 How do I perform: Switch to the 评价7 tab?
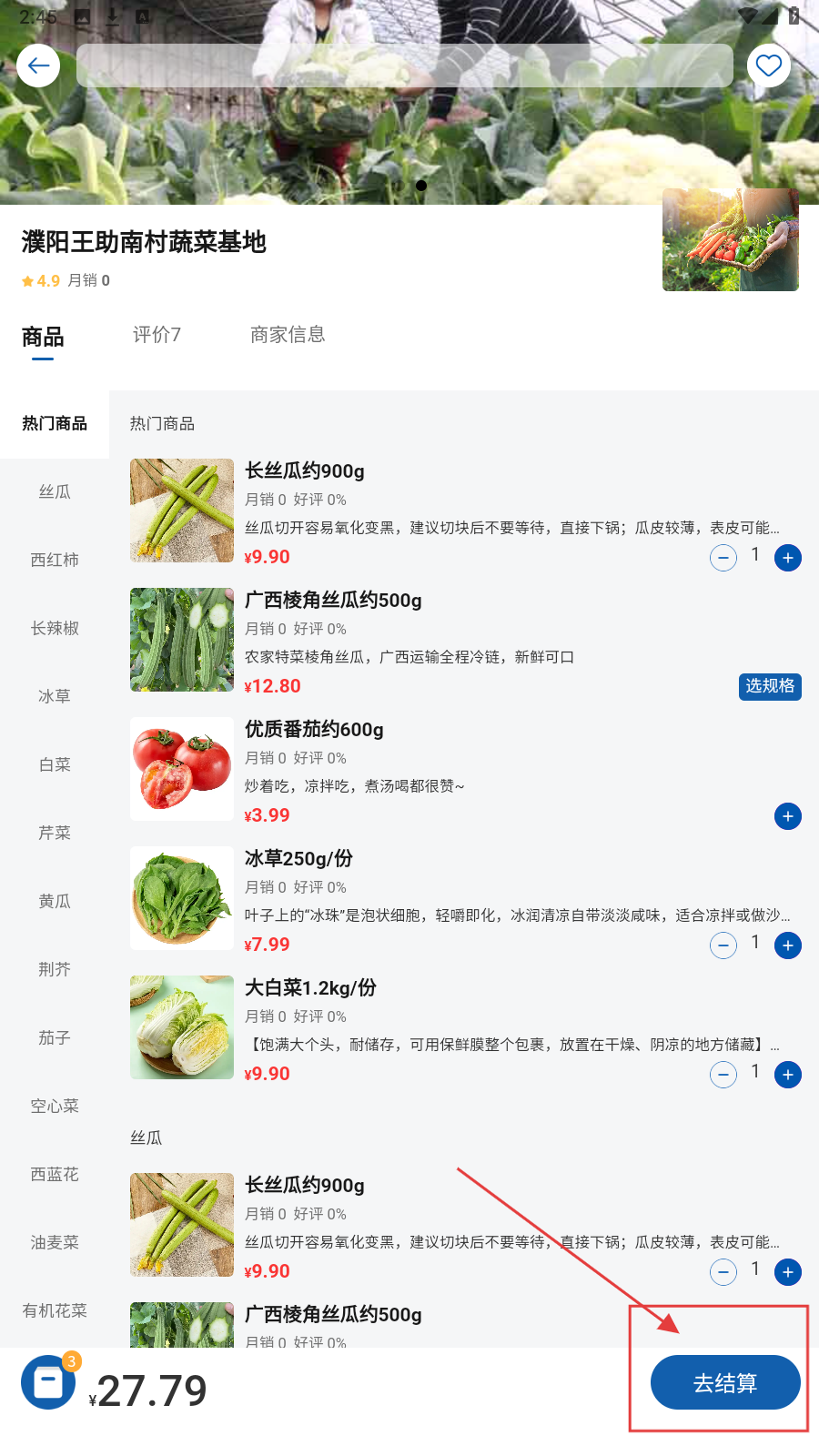point(157,335)
